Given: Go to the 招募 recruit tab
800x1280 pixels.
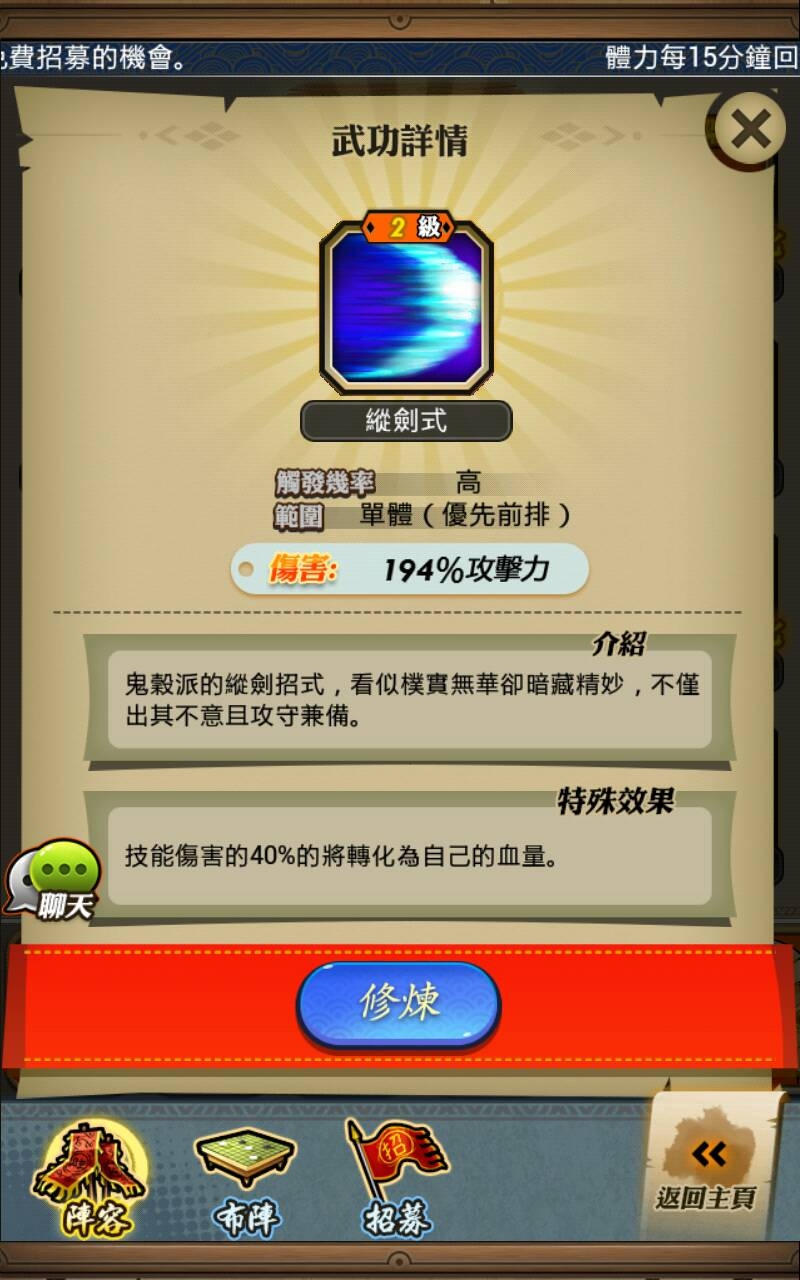Looking at the screenshot, I should tap(397, 1181).
